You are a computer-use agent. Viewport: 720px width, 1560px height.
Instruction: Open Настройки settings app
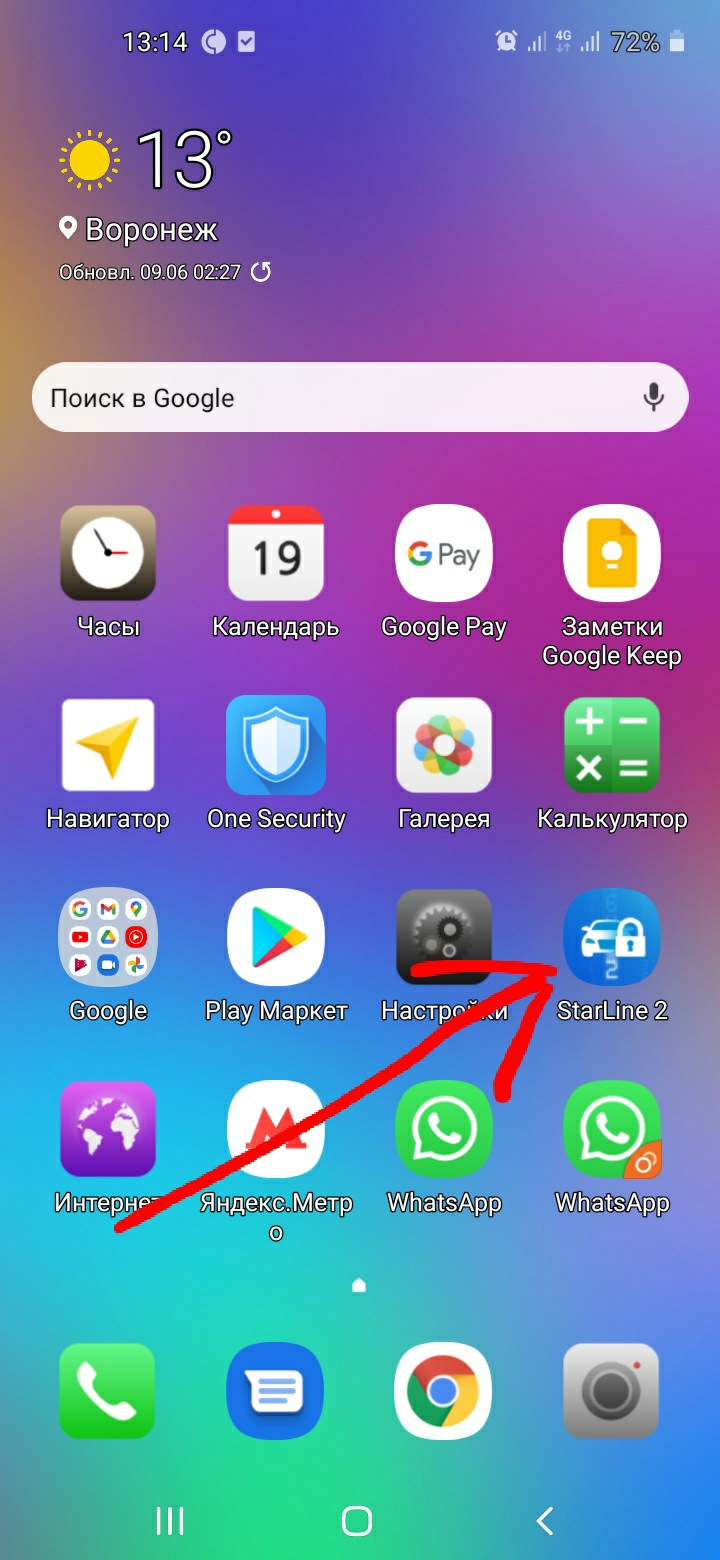pyautogui.click(x=444, y=937)
